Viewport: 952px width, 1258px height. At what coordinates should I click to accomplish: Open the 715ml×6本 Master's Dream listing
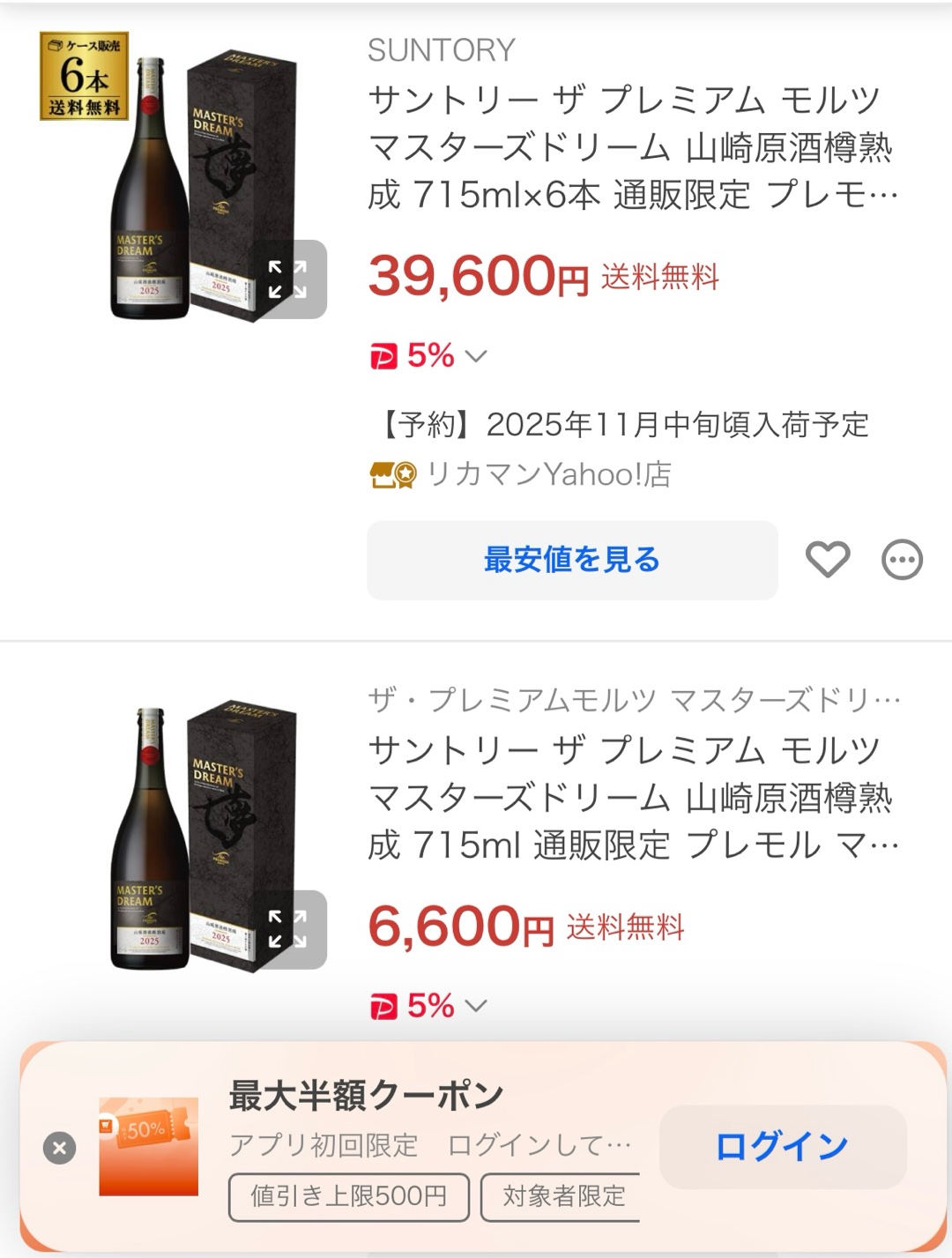(631, 148)
